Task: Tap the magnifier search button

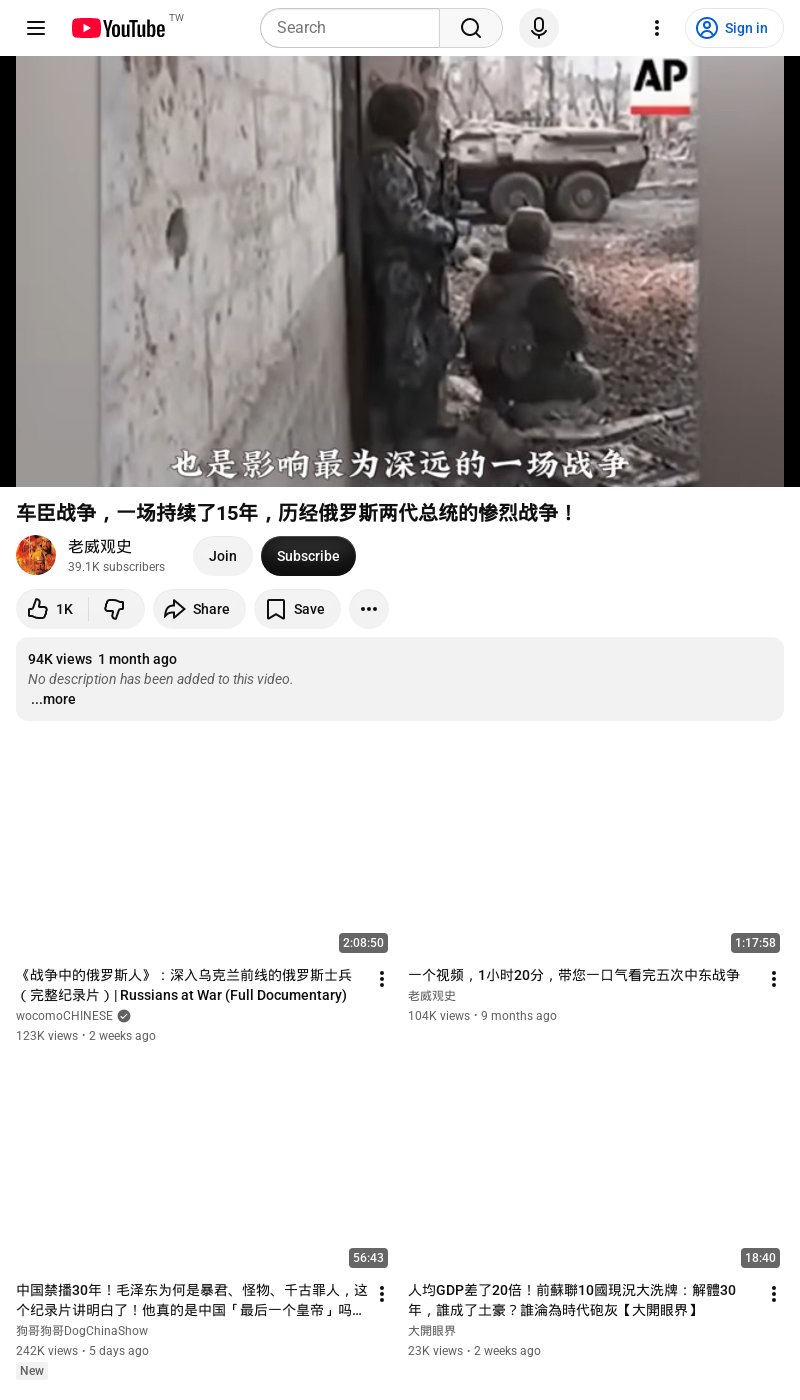Action: click(471, 28)
